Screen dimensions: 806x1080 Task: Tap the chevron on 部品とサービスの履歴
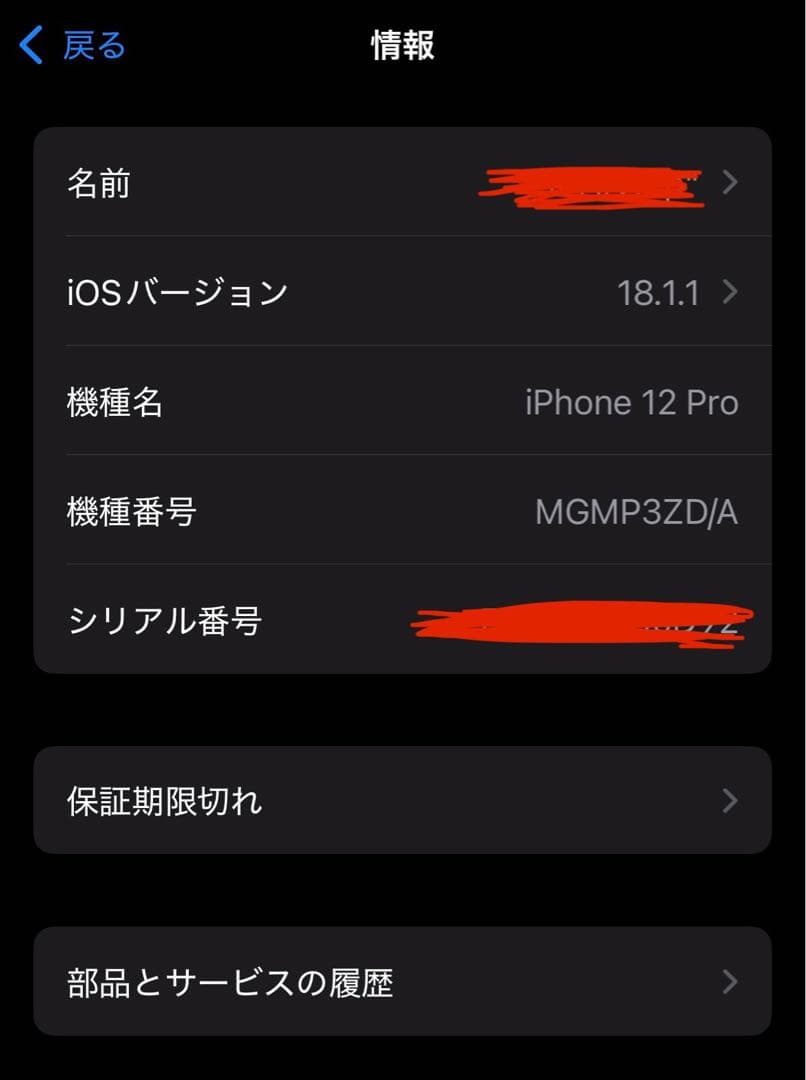(730, 981)
